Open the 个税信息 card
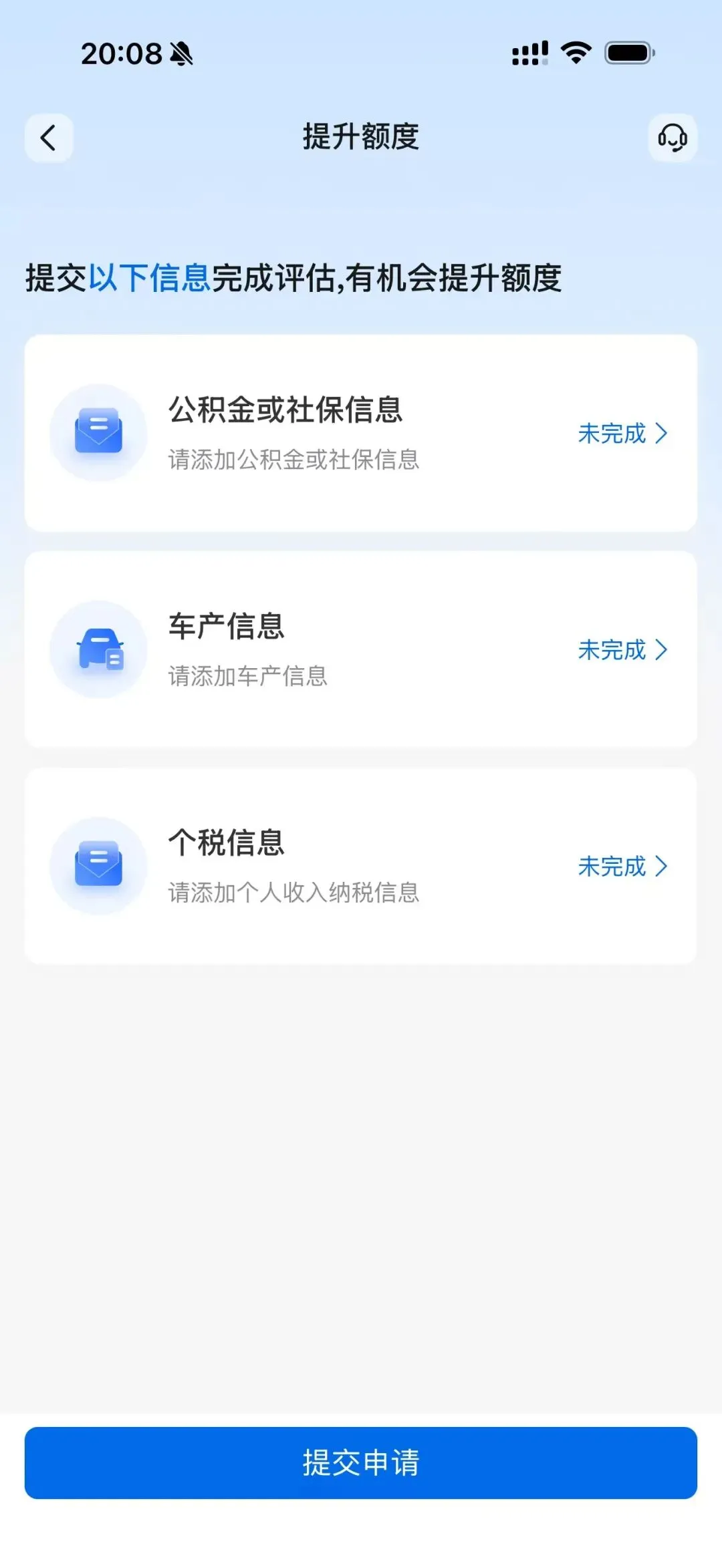This screenshot has height=1568, width=722. (361, 867)
